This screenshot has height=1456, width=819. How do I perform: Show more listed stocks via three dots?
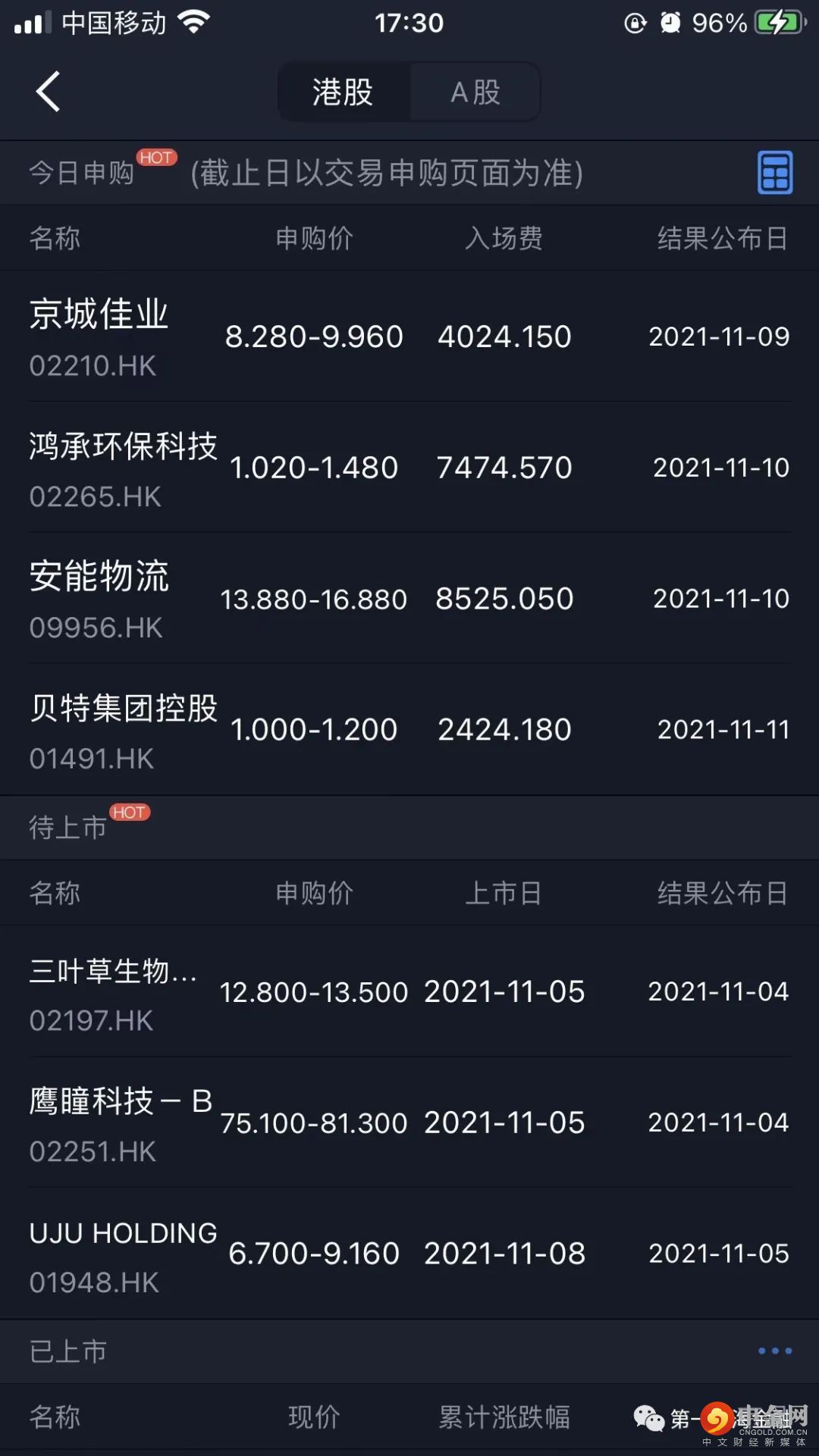(x=774, y=1351)
